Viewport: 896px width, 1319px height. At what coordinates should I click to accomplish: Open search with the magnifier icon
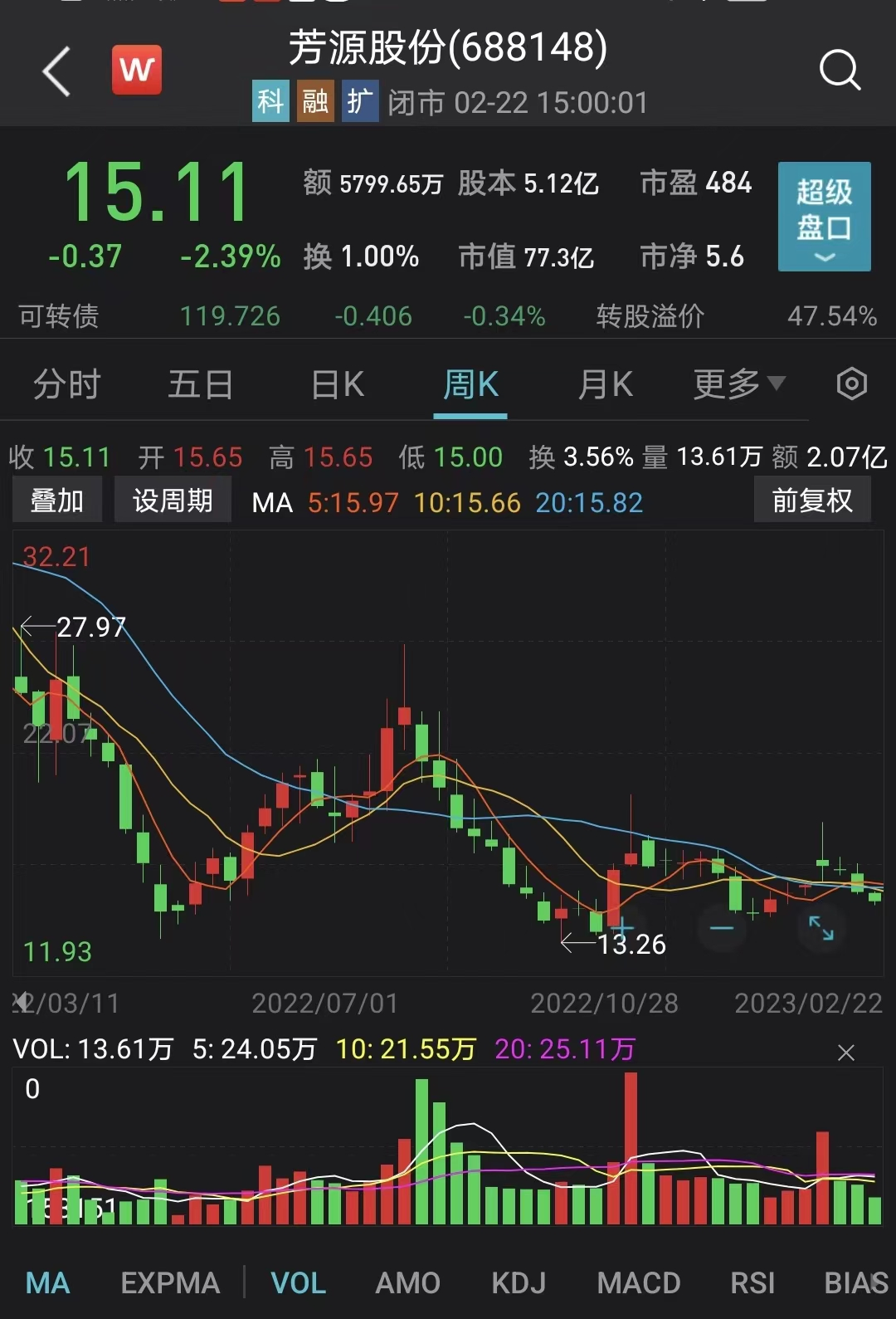point(840,71)
